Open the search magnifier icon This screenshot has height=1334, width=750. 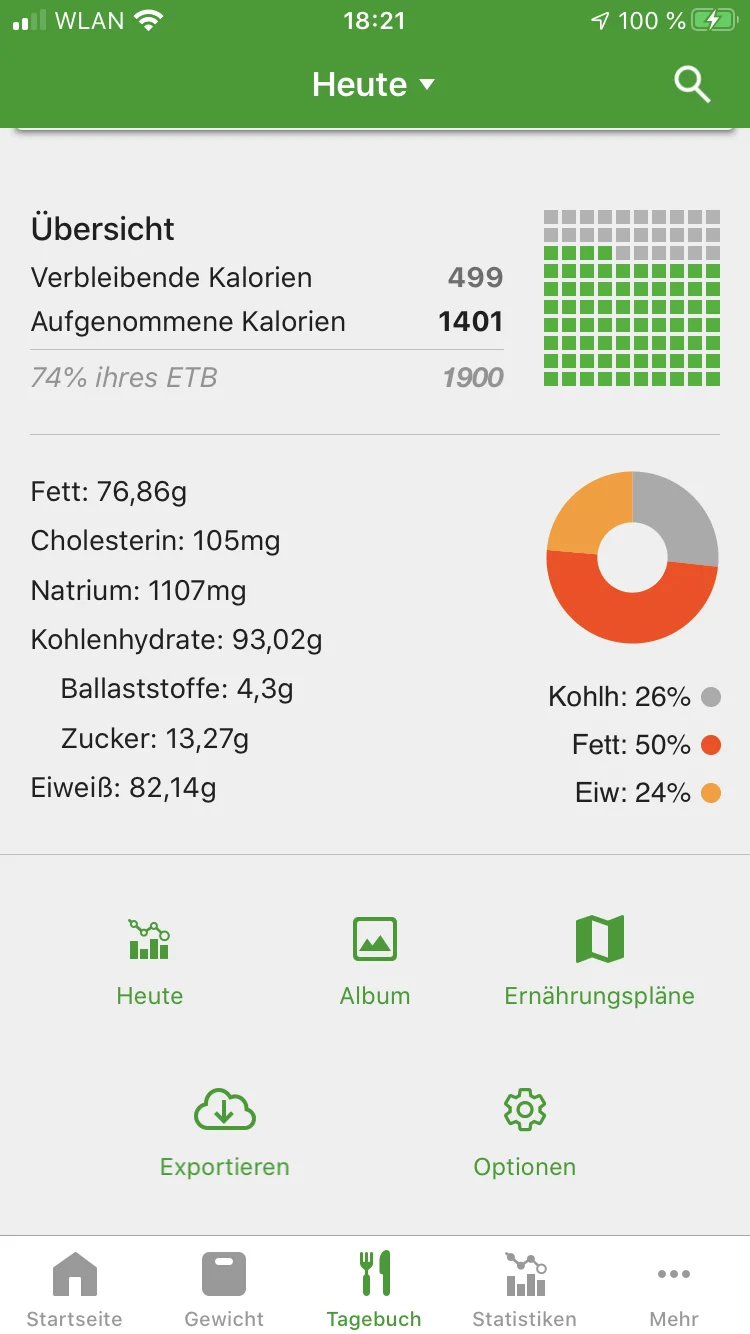click(692, 85)
